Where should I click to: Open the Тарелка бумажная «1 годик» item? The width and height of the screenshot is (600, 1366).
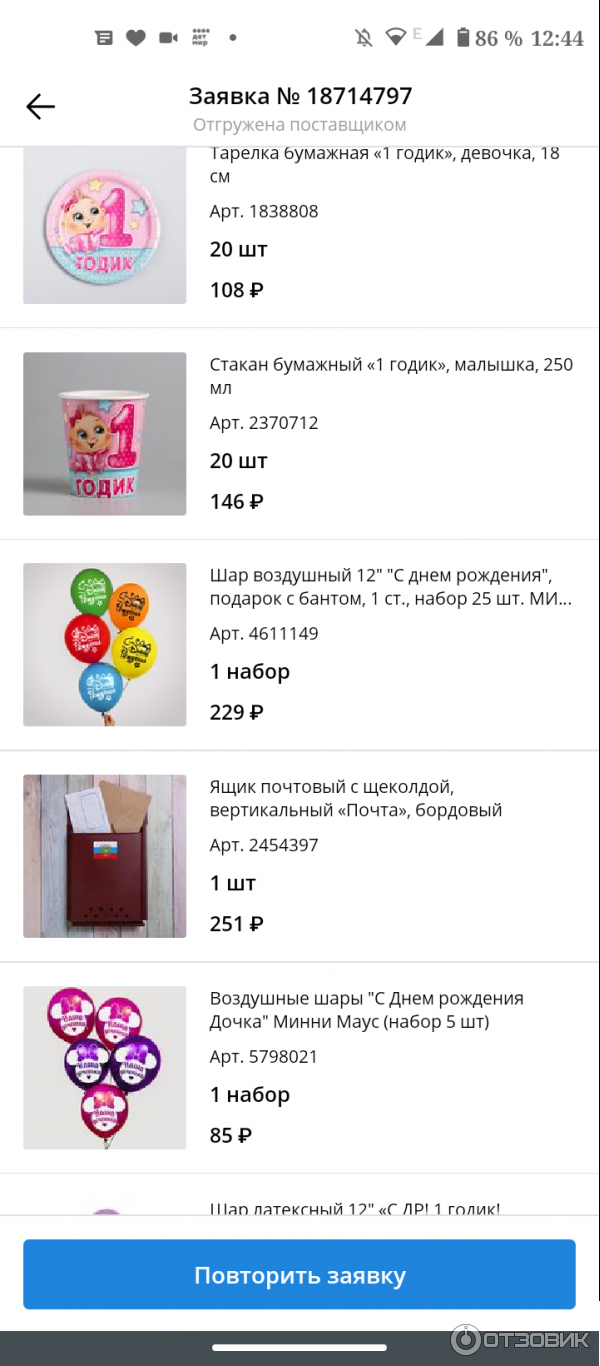(x=385, y=165)
